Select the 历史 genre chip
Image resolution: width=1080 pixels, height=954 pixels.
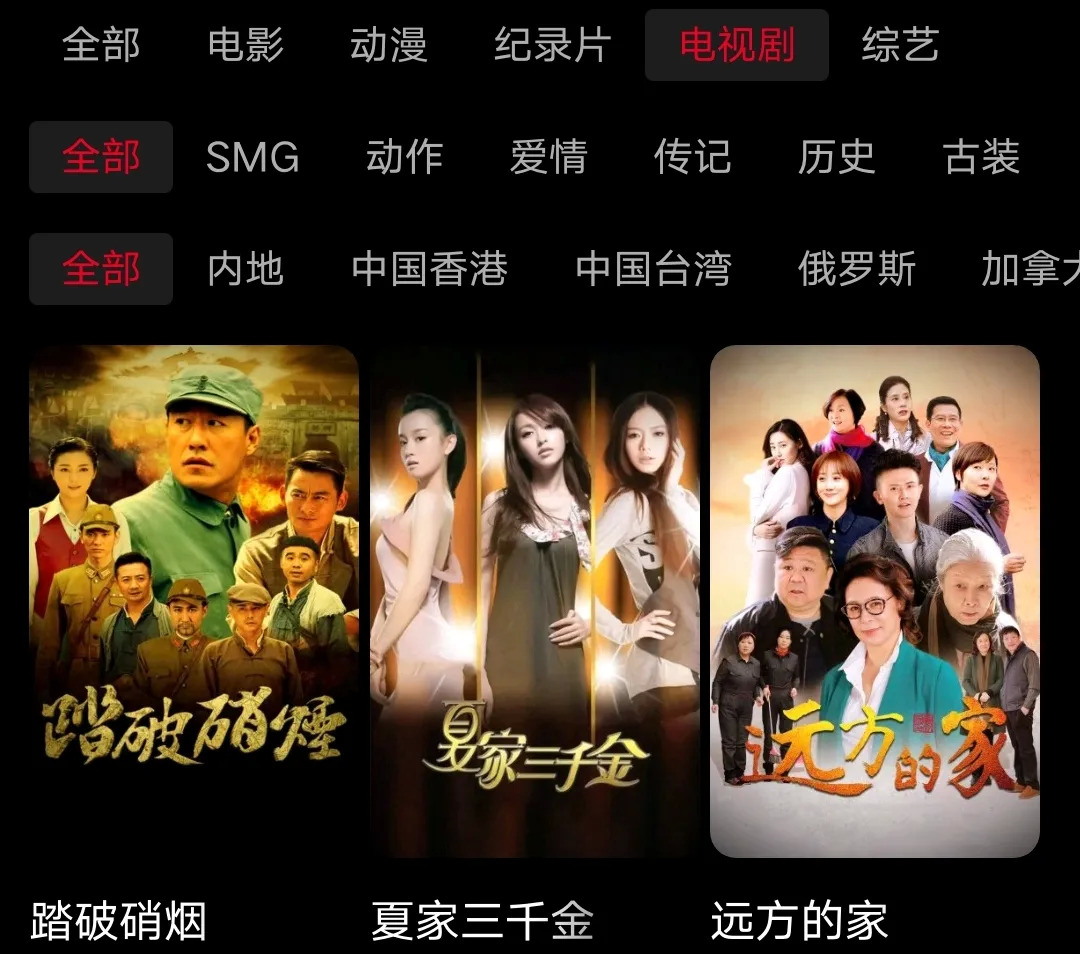pyautogui.click(x=836, y=157)
